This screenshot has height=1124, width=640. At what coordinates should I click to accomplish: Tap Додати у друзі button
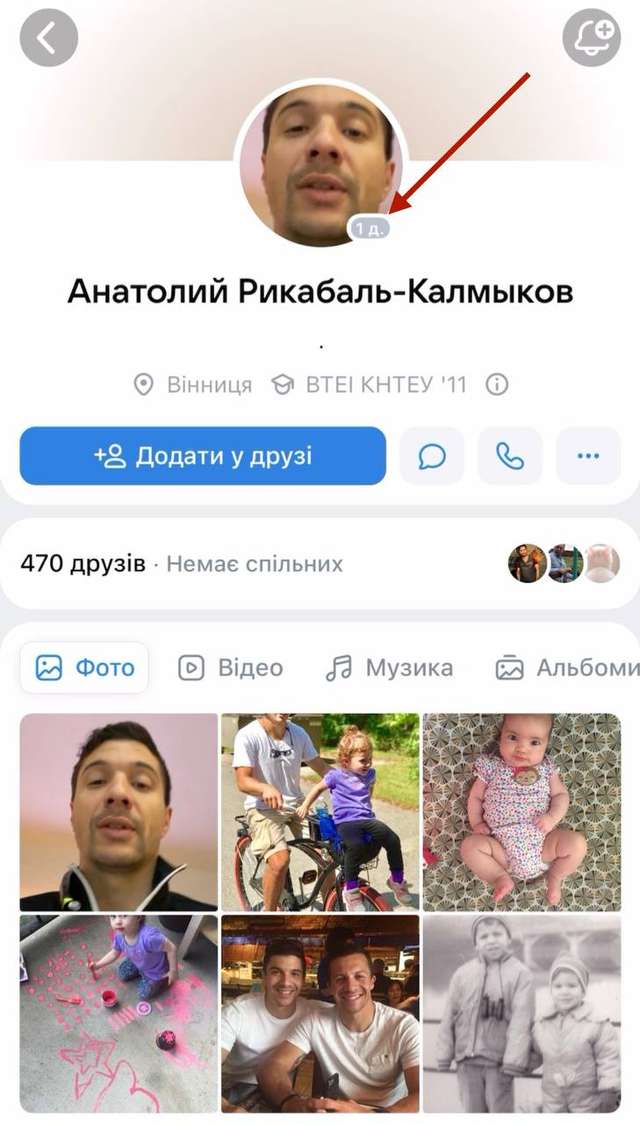203,456
